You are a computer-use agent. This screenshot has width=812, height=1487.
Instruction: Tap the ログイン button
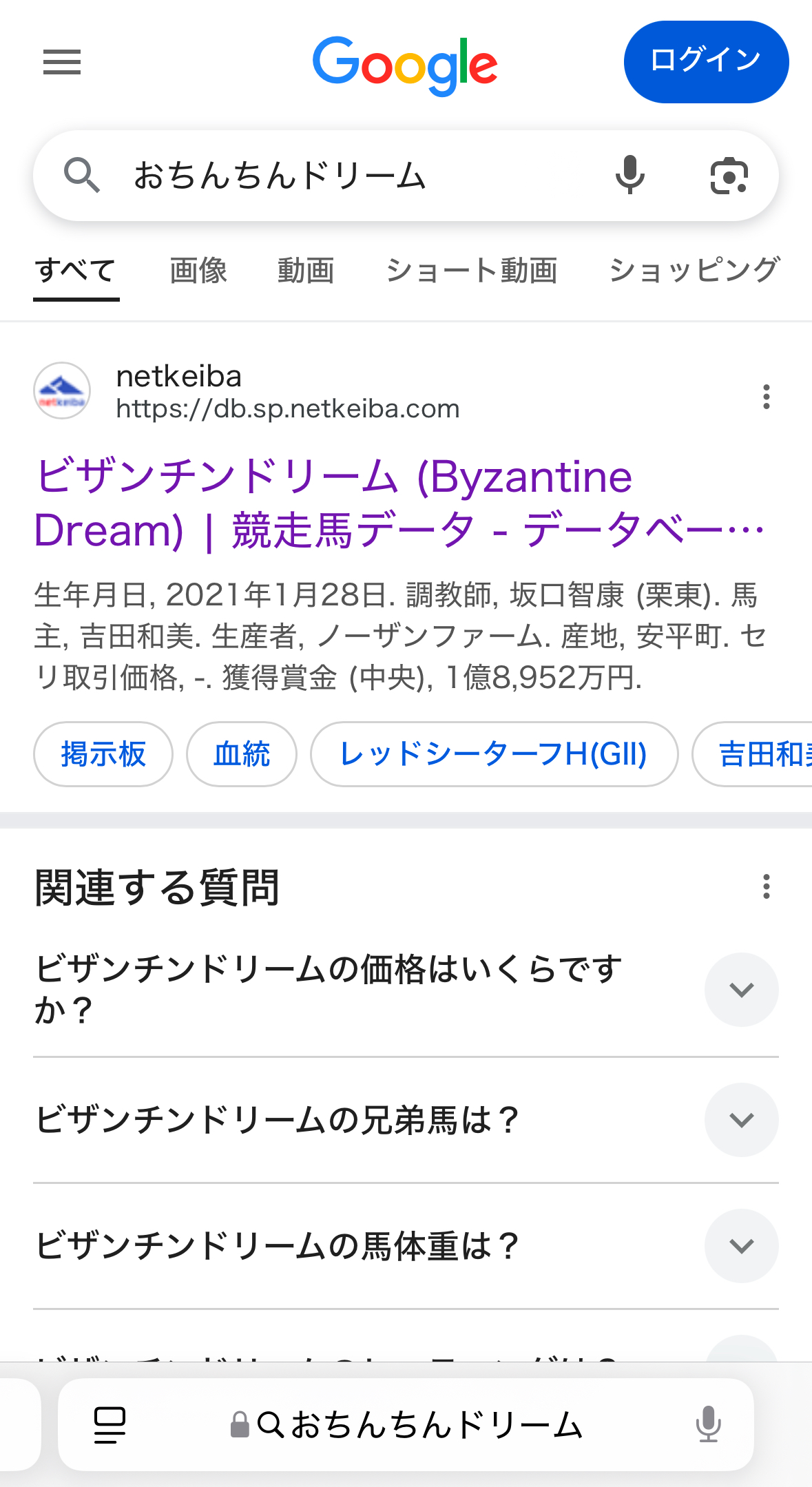click(706, 62)
